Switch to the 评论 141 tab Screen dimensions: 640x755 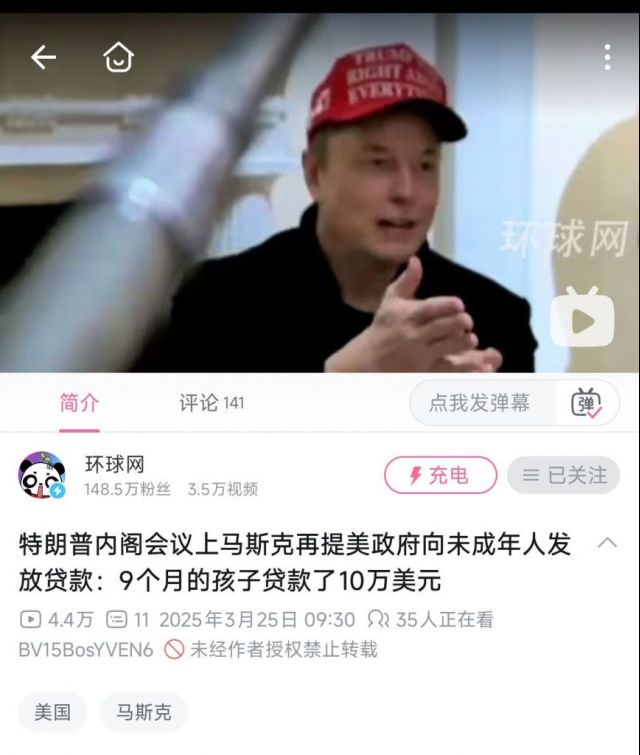pos(211,403)
